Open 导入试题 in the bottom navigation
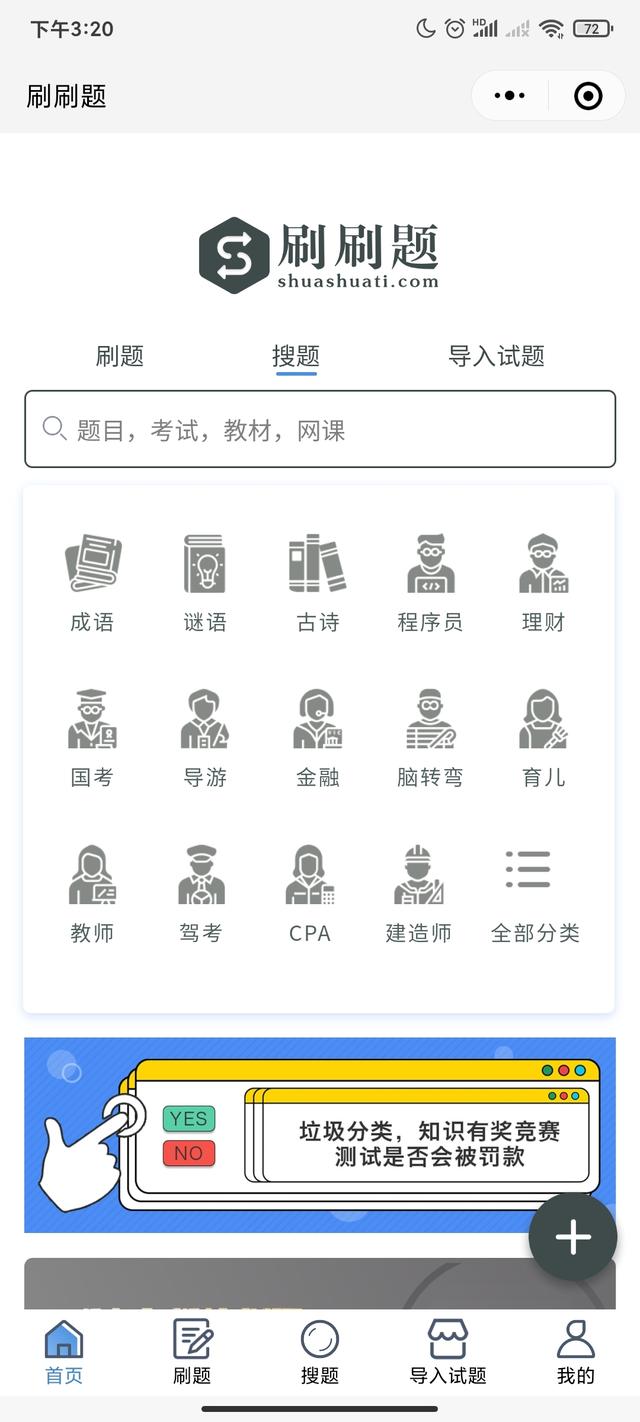The height and width of the screenshot is (1422, 640). click(x=448, y=1352)
